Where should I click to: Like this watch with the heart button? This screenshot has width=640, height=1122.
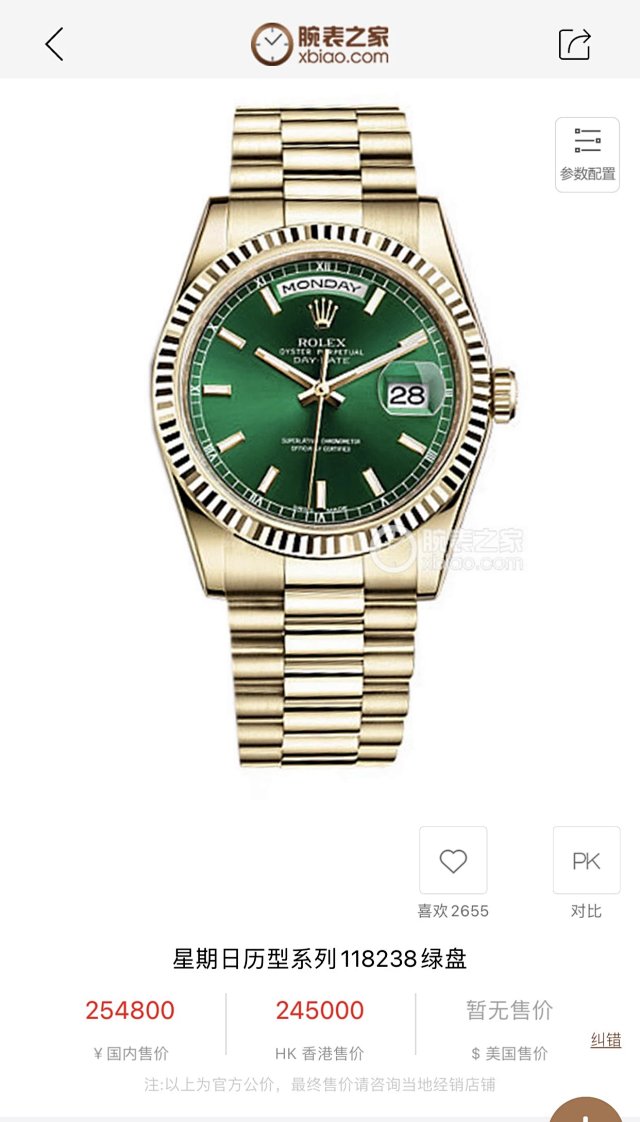(x=453, y=860)
